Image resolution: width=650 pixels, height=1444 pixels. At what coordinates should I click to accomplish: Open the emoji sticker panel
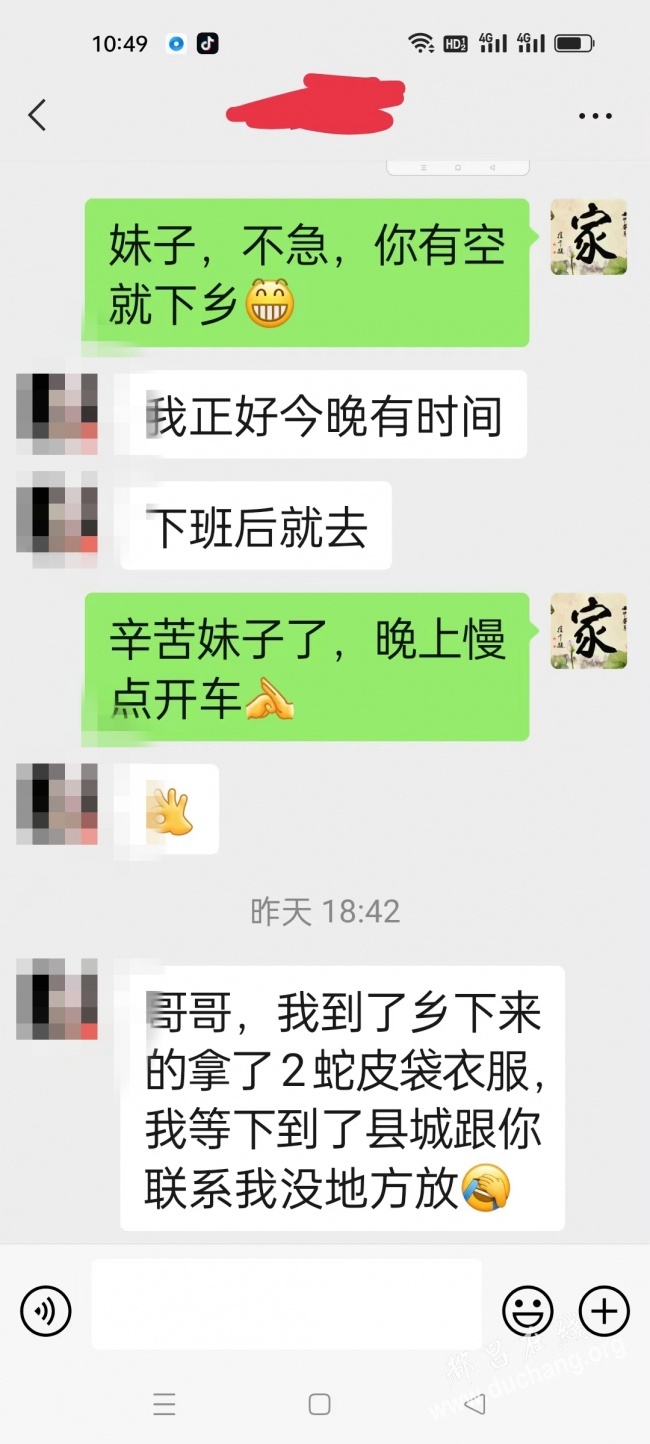tap(527, 1311)
